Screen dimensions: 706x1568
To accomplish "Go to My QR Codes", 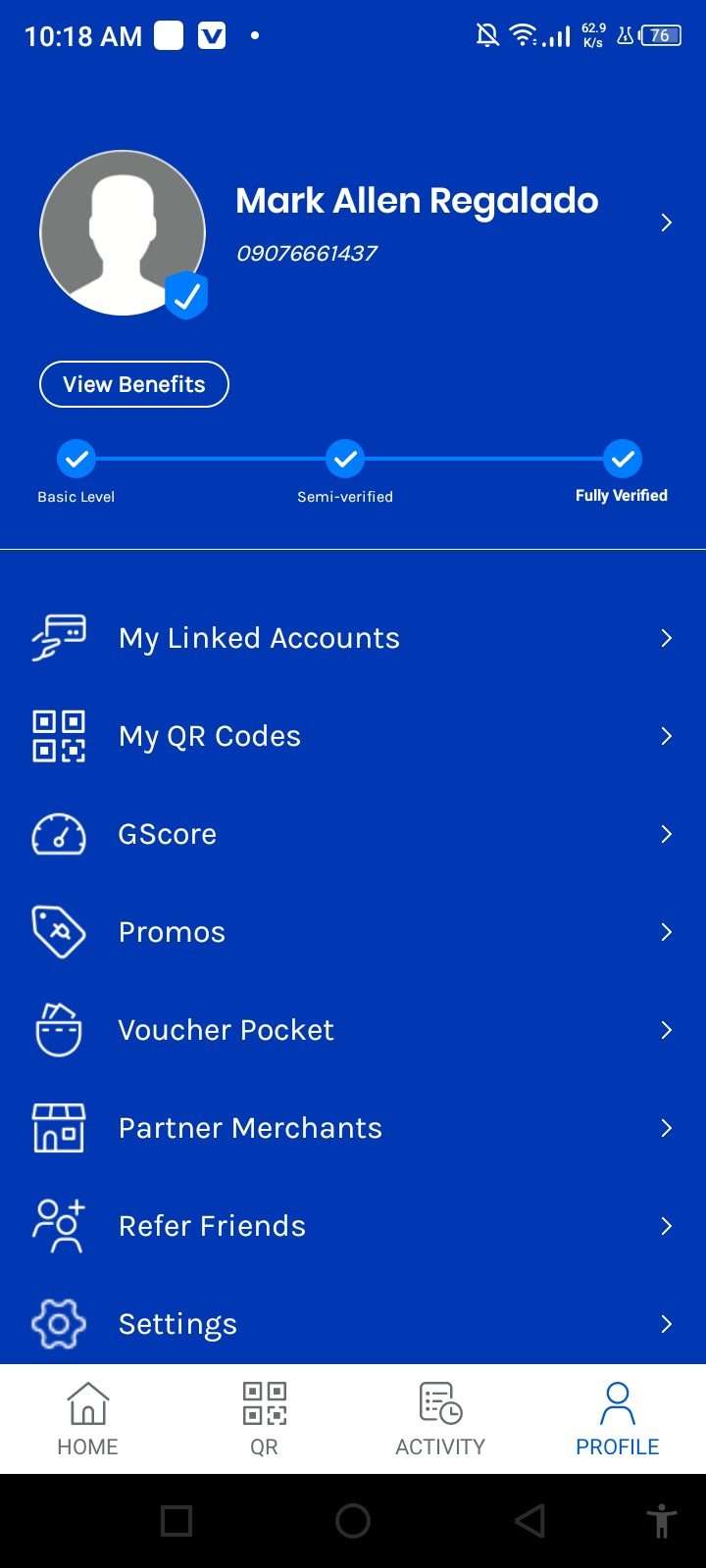I will pyautogui.click(x=210, y=736).
